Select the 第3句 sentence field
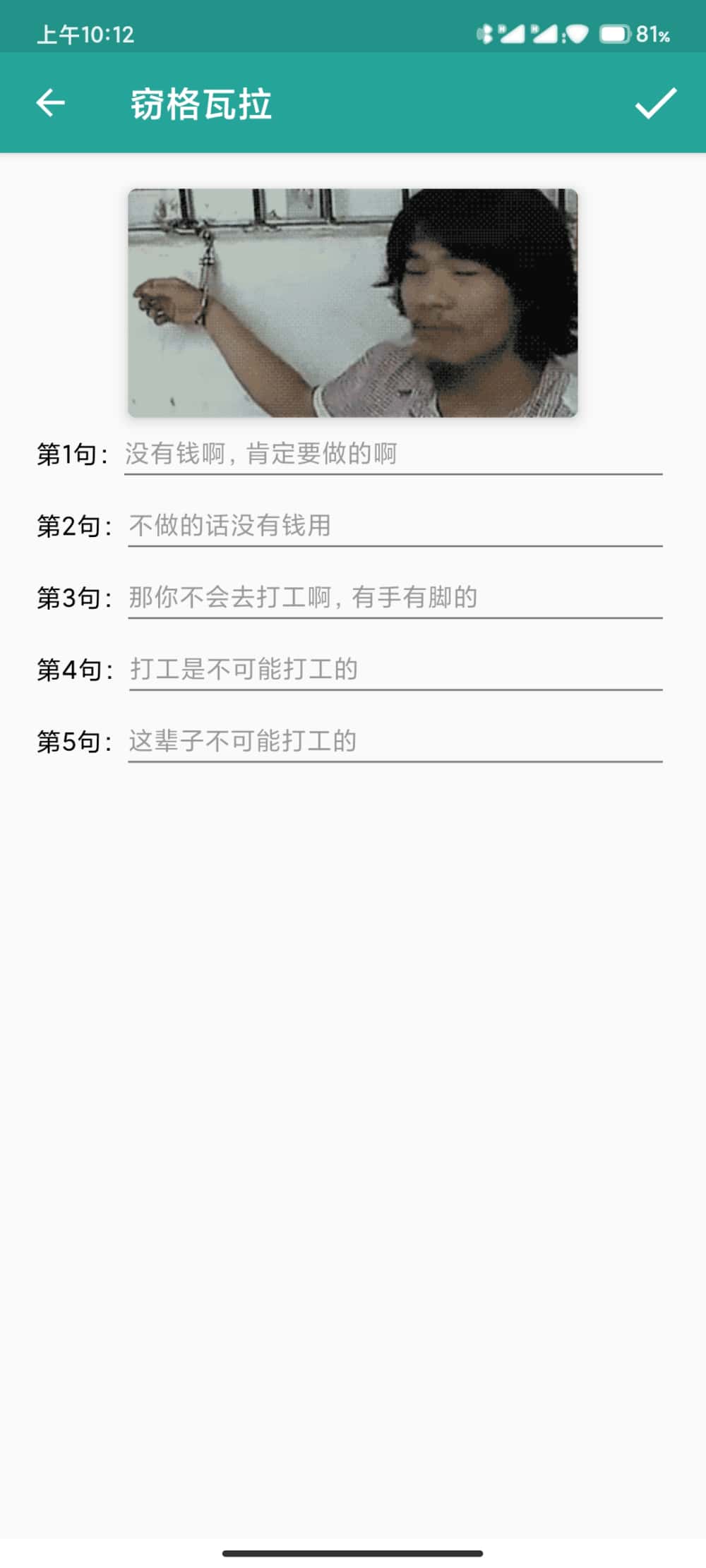Image resolution: width=706 pixels, height=1568 pixels. pyautogui.click(x=394, y=598)
